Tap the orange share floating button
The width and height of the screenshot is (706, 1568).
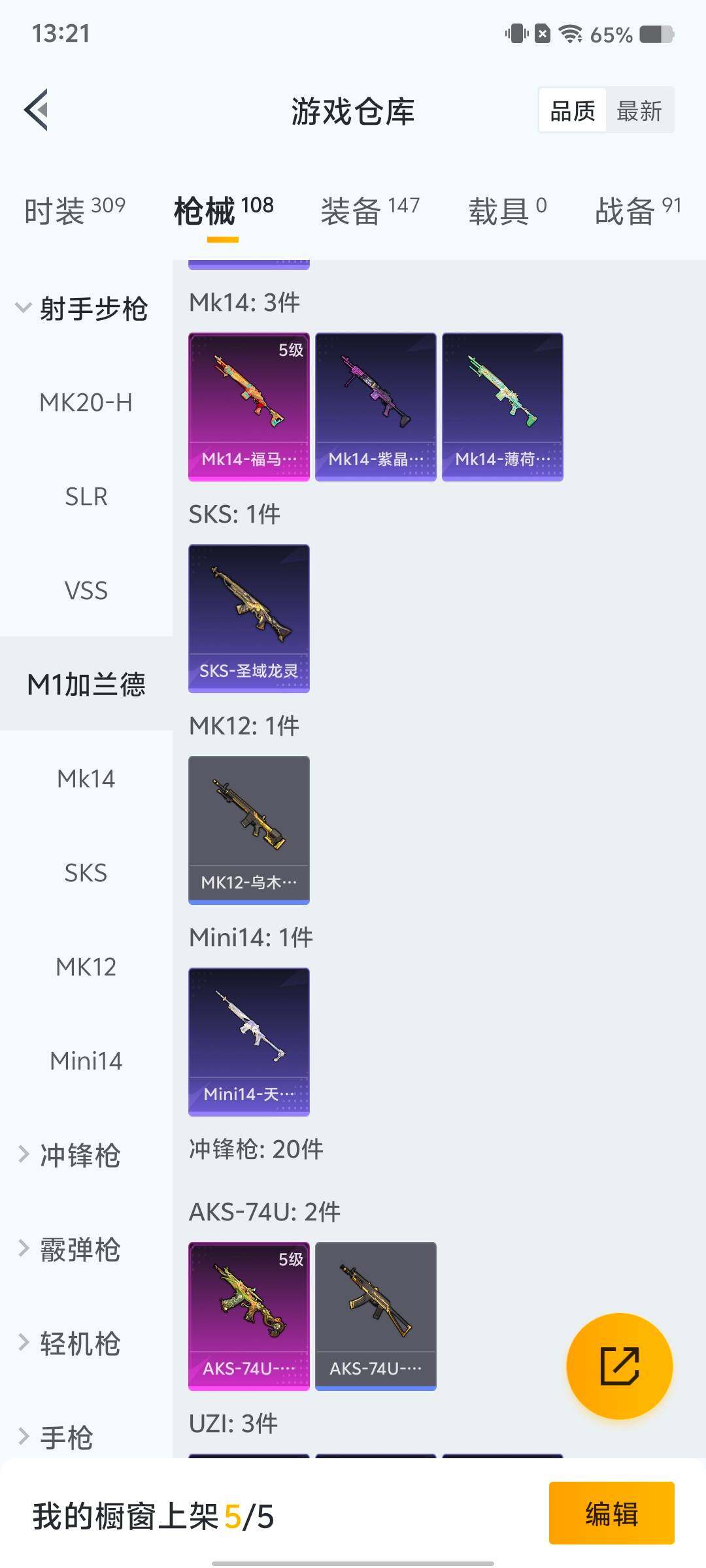pos(619,1366)
